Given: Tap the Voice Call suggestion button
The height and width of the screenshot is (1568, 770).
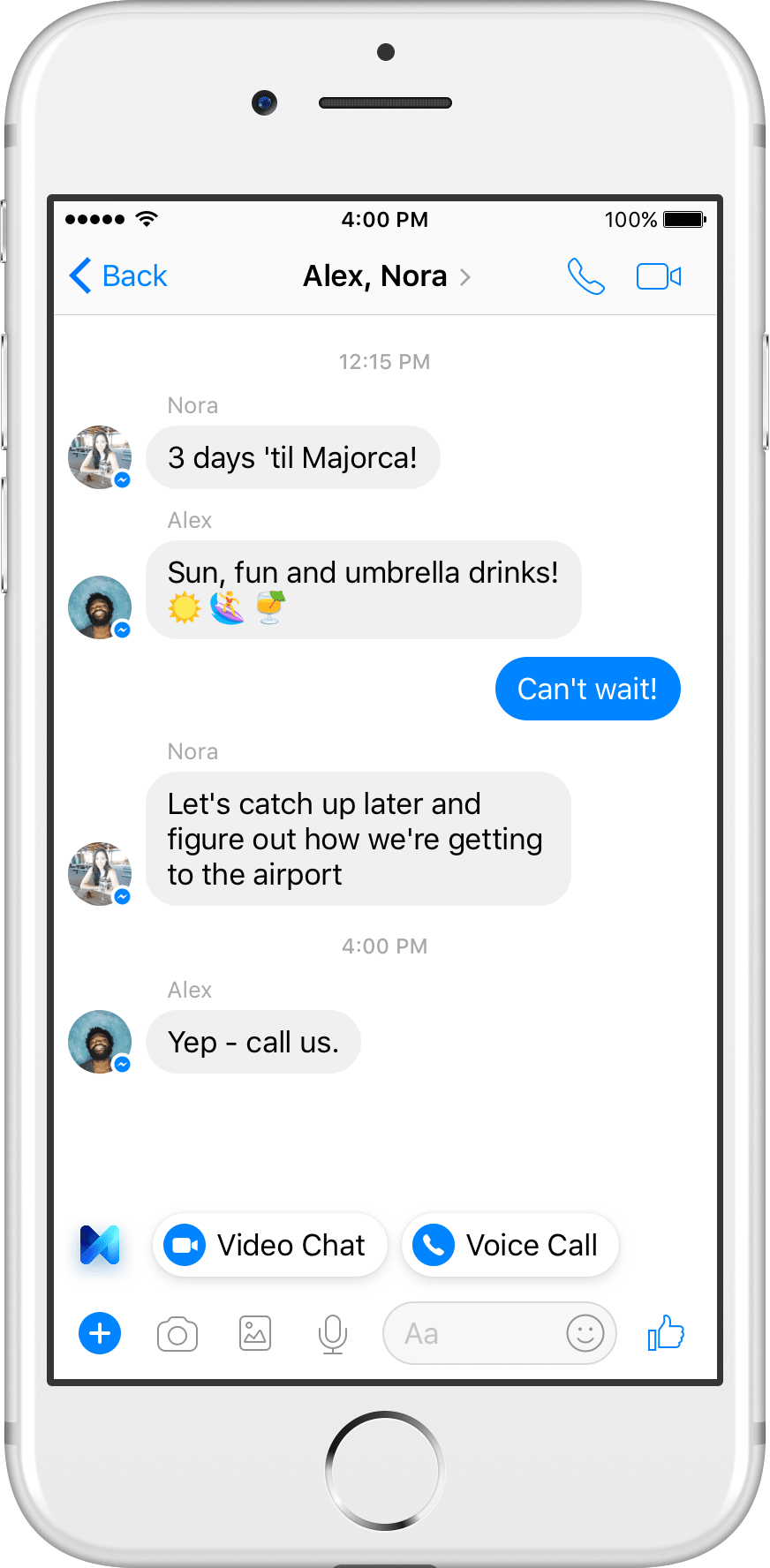Looking at the screenshot, I should pos(510,1245).
